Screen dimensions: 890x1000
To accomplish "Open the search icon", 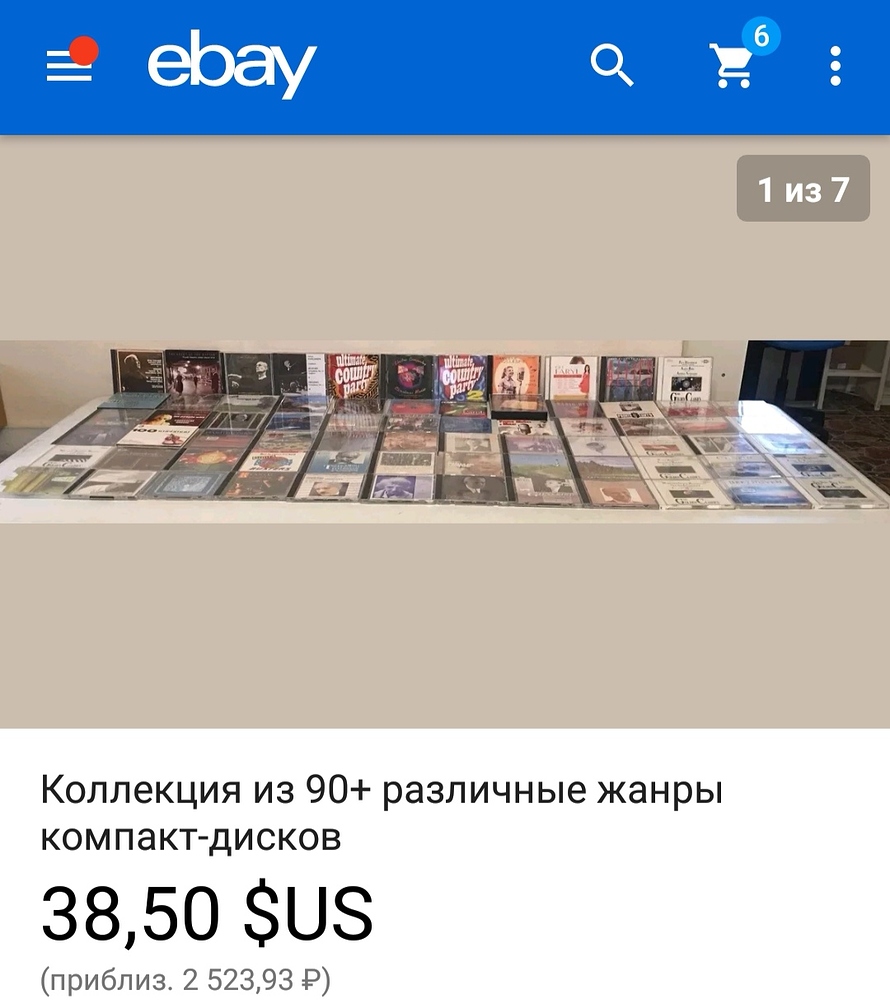I will click(x=612, y=66).
